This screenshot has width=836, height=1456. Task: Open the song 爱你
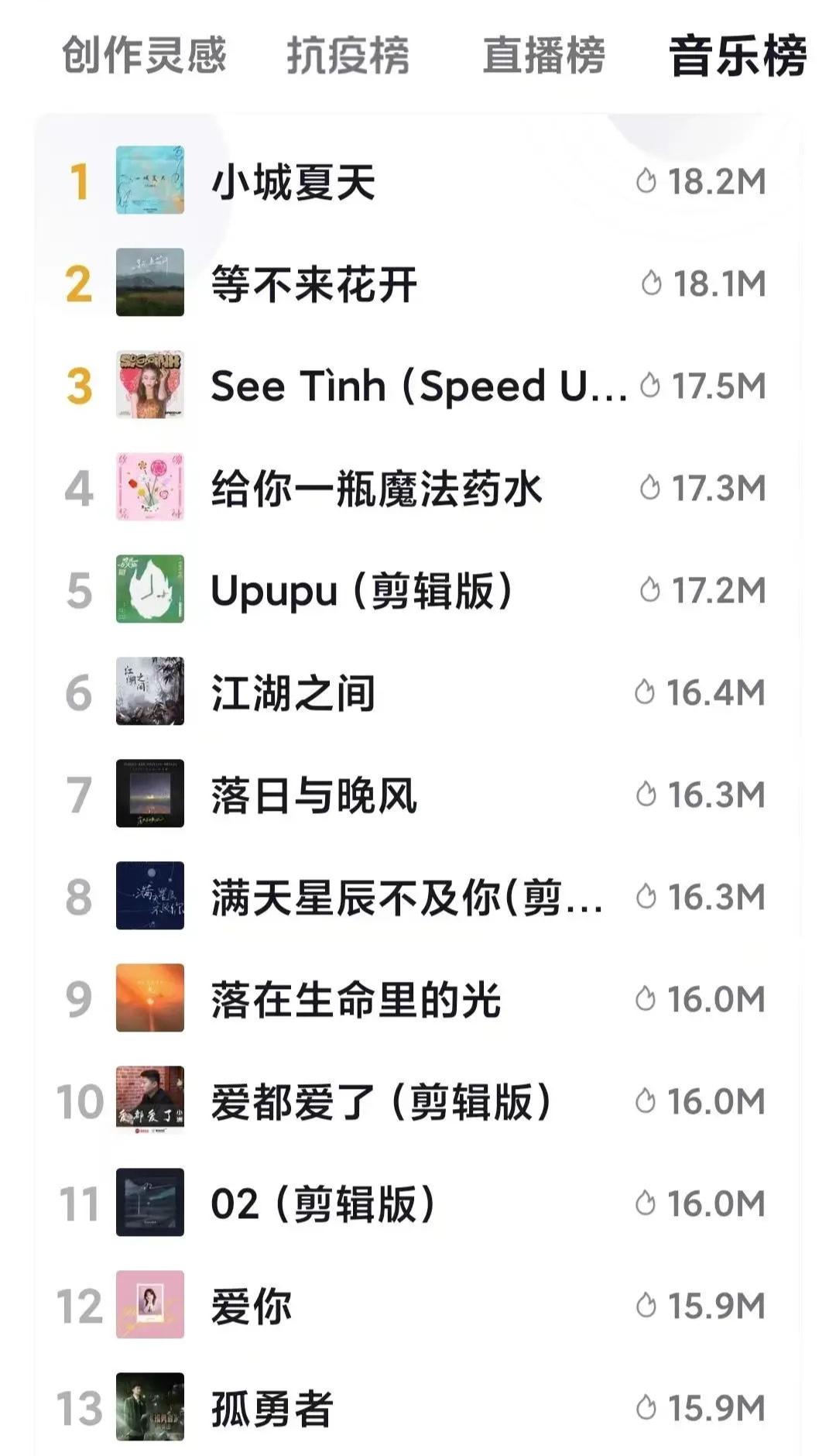[252, 1307]
